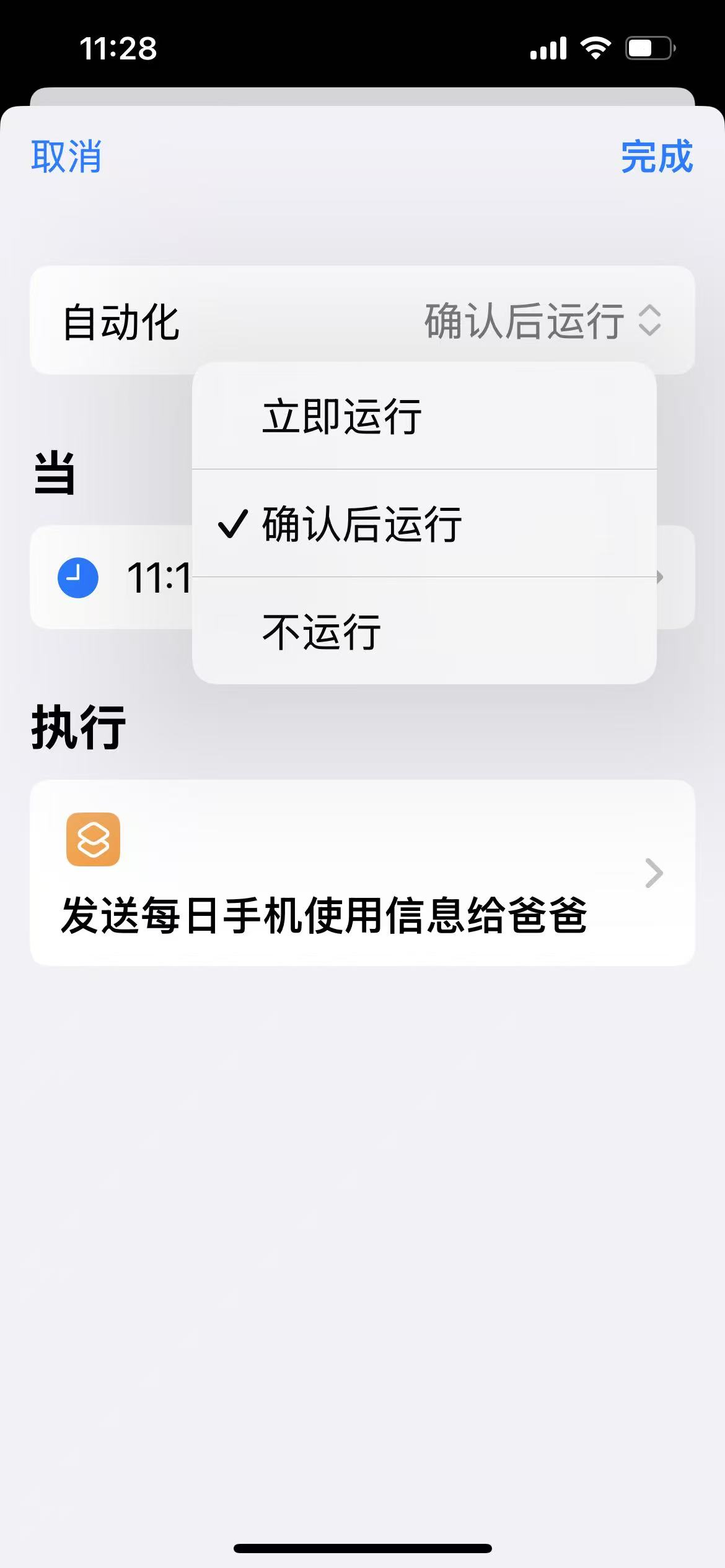
Task: Enable the run-immediately option 立即运行
Action: (x=342, y=417)
